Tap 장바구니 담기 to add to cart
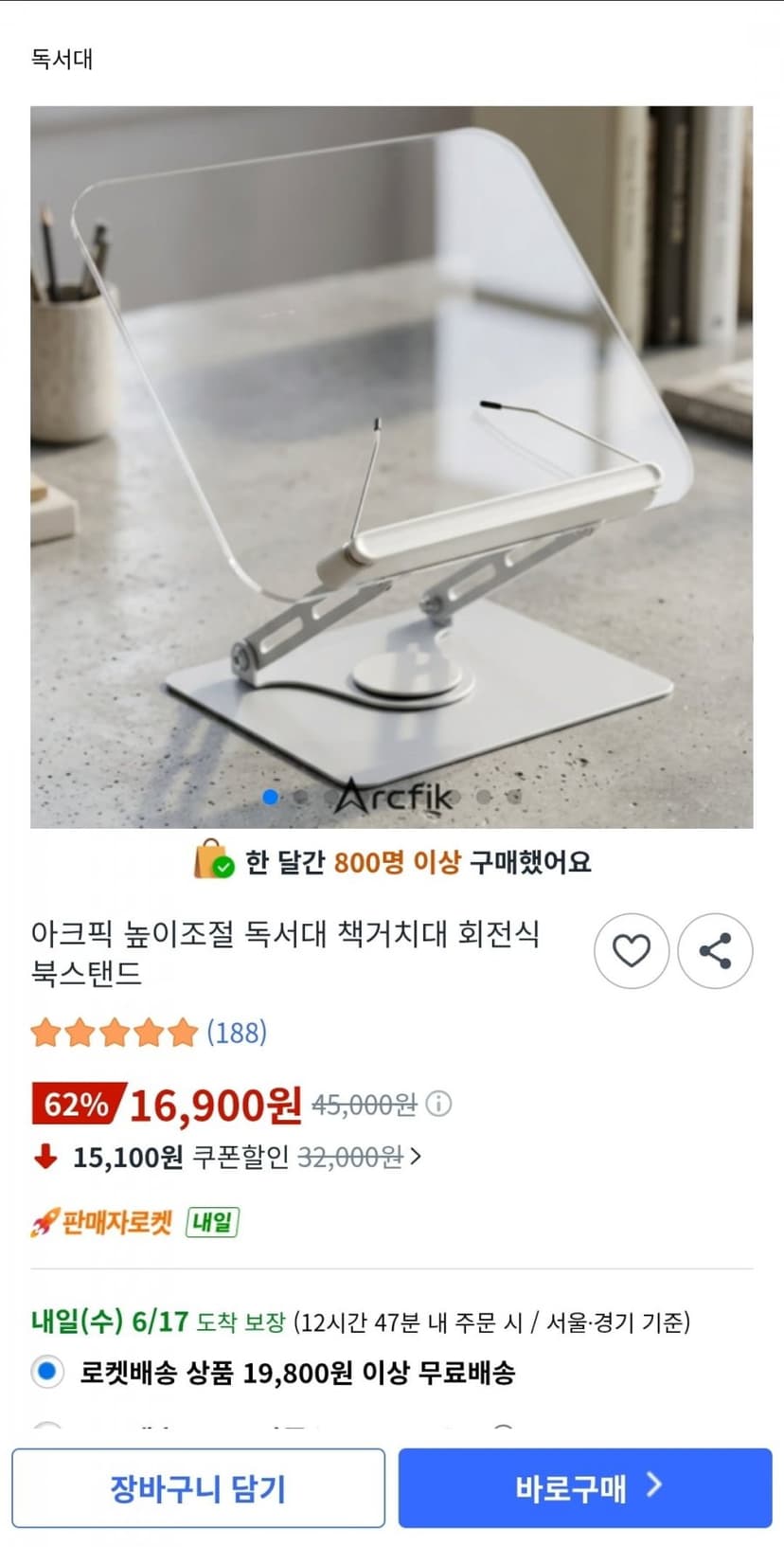Screen dimensions: 784x1547 (x=198, y=1487)
